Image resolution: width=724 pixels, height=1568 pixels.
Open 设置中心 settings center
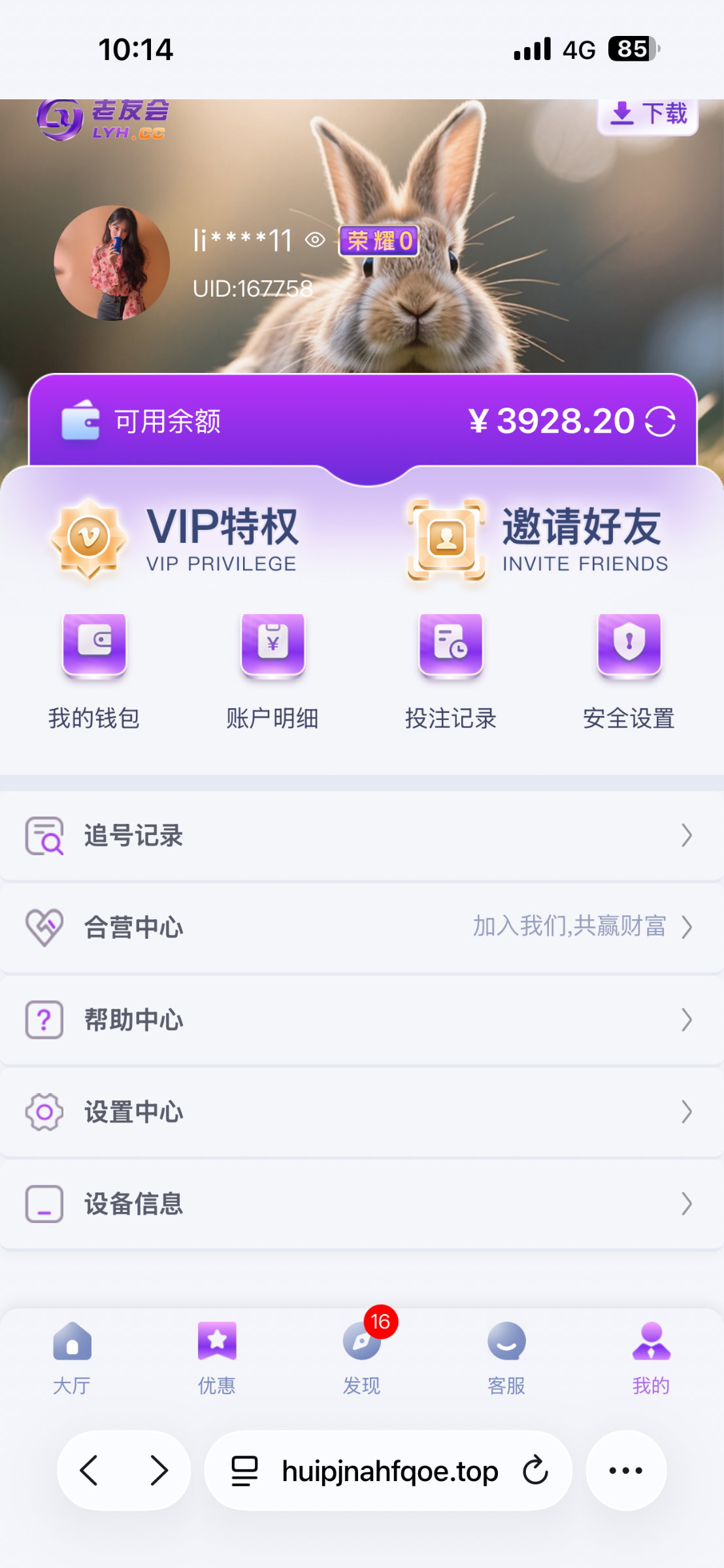(x=361, y=1112)
